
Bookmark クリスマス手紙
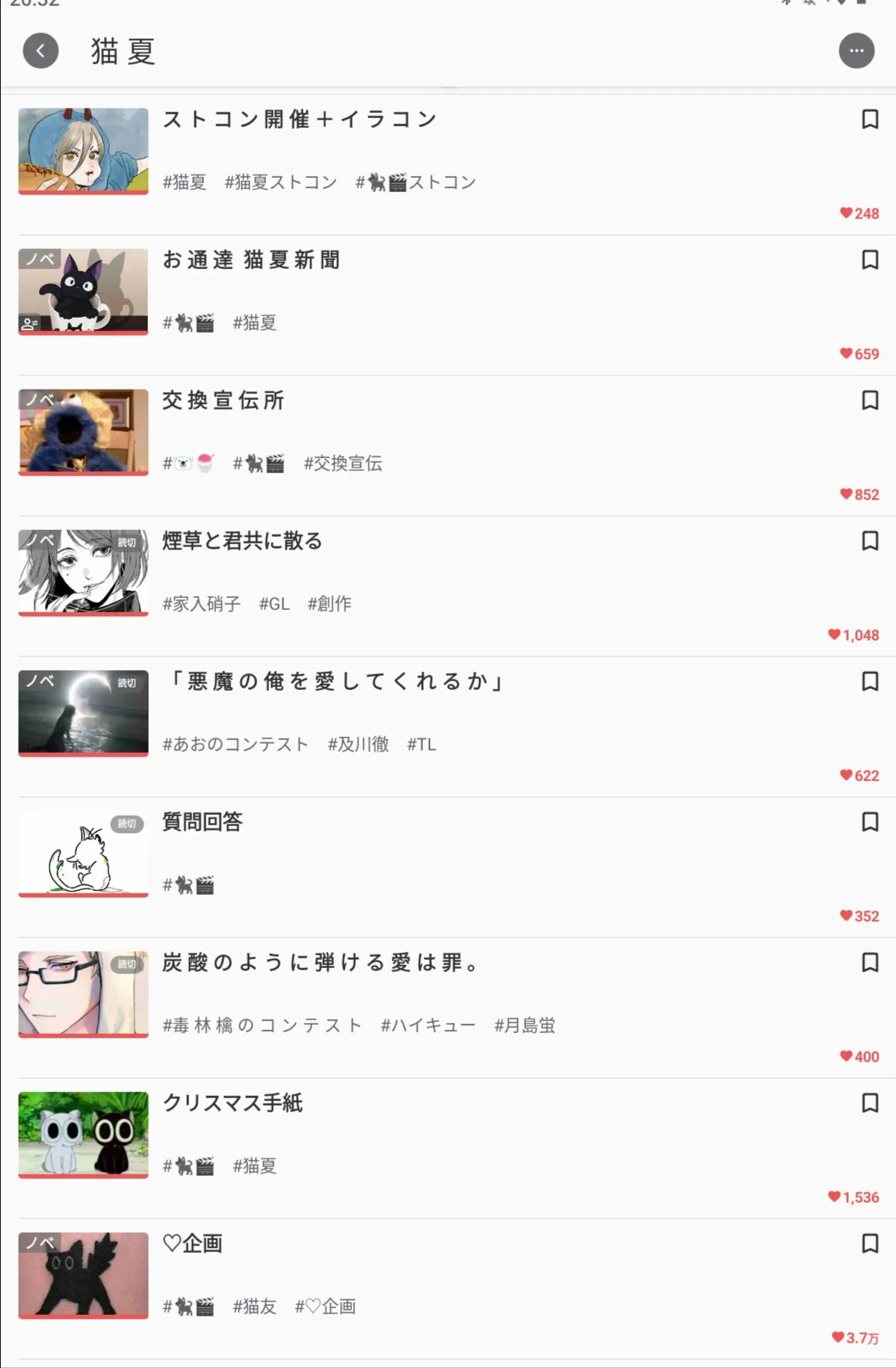pos(869,1103)
